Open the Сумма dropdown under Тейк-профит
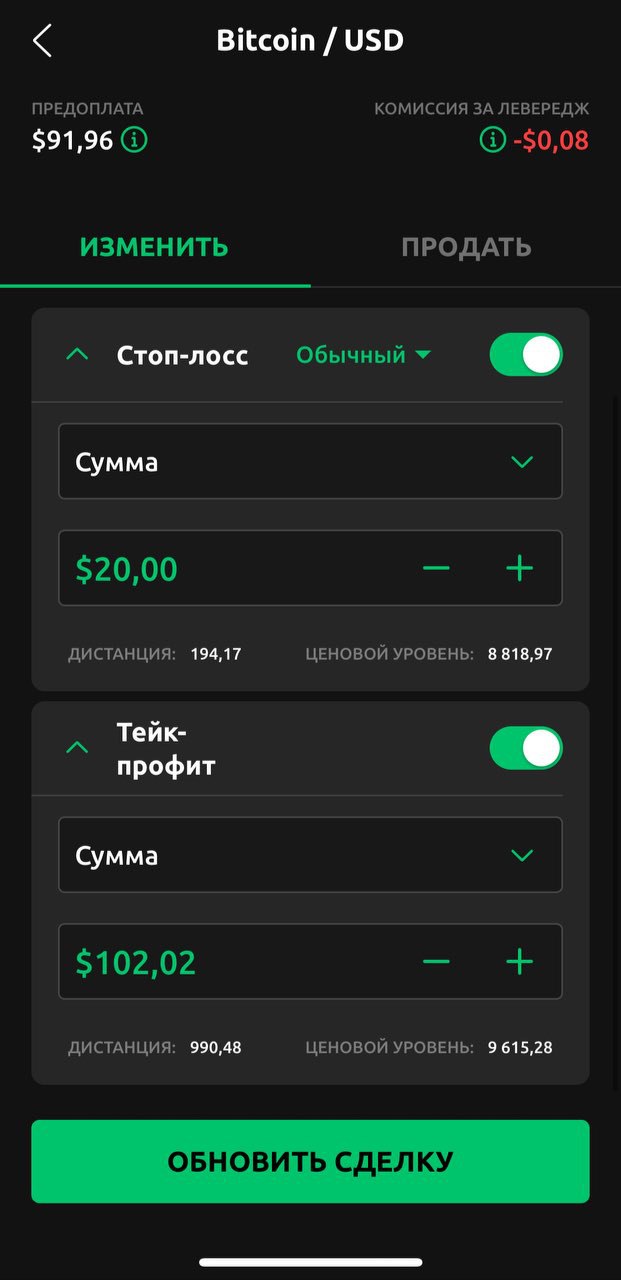621x1280 pixels. click(310, 855)
